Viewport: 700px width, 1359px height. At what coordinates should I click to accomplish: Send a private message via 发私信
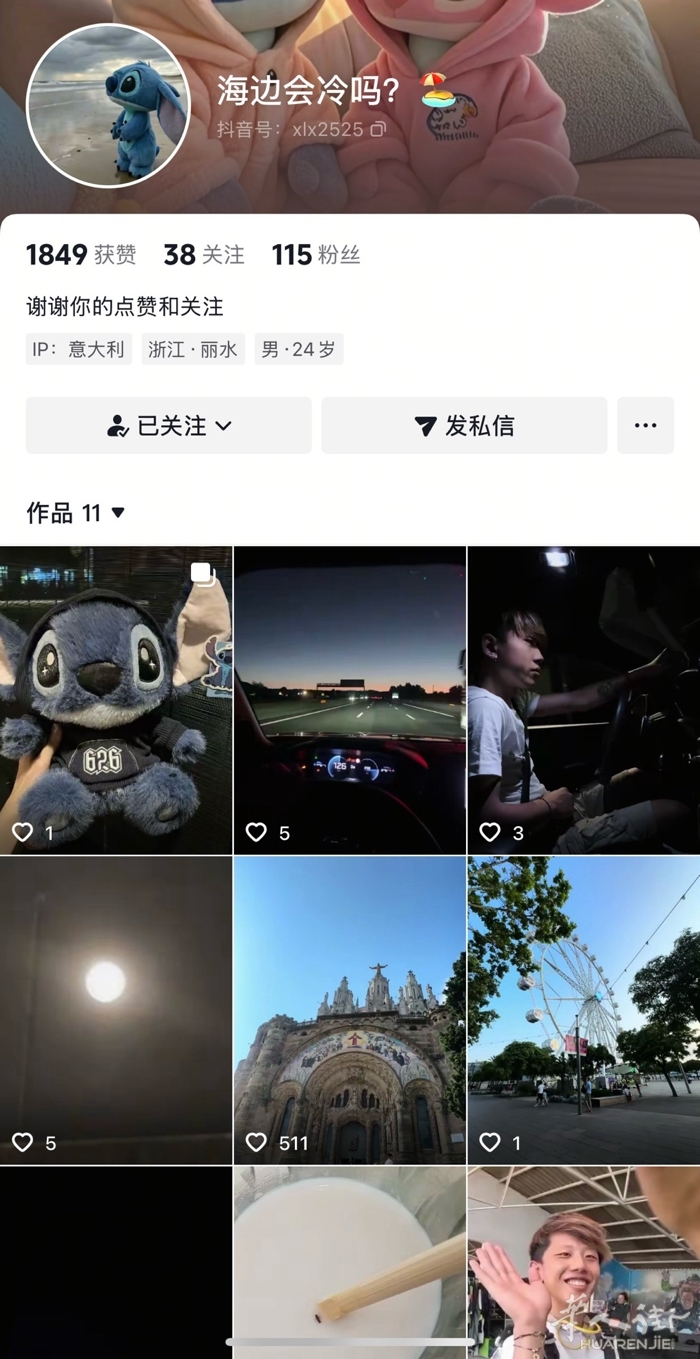[x=464, y=426]
